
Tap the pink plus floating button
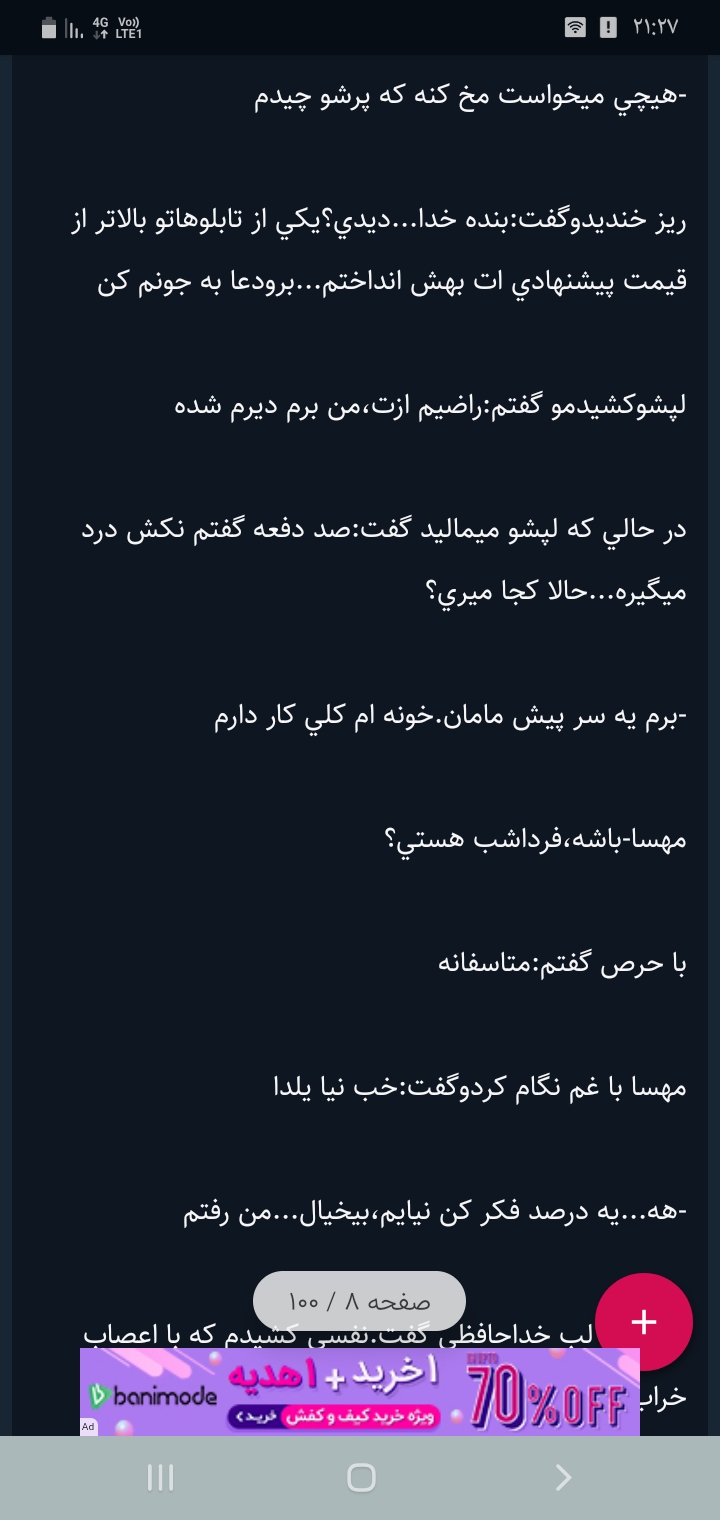tap(644, 1321)
